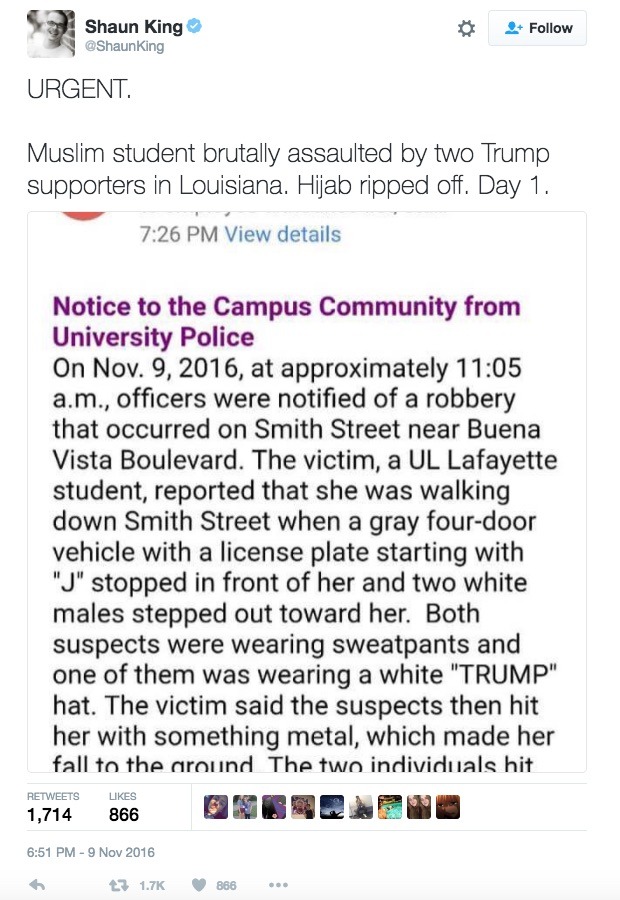The height and width of the screenshot is (900, 620).
Task: Open the gear settings menu
Action: 466,29
